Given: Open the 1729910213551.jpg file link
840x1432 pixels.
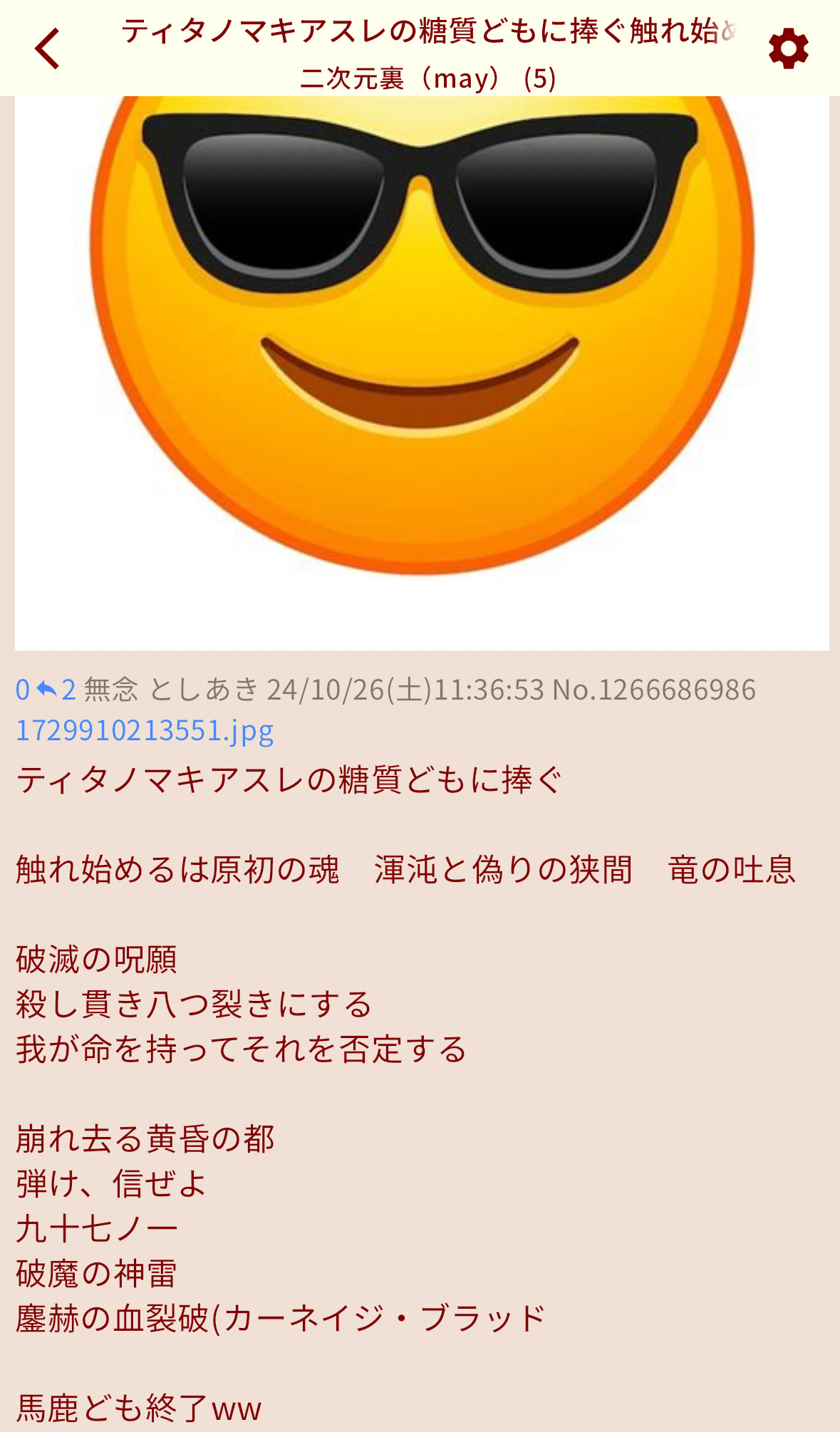Looking at the screenshot, I should (x=145, y=730).
